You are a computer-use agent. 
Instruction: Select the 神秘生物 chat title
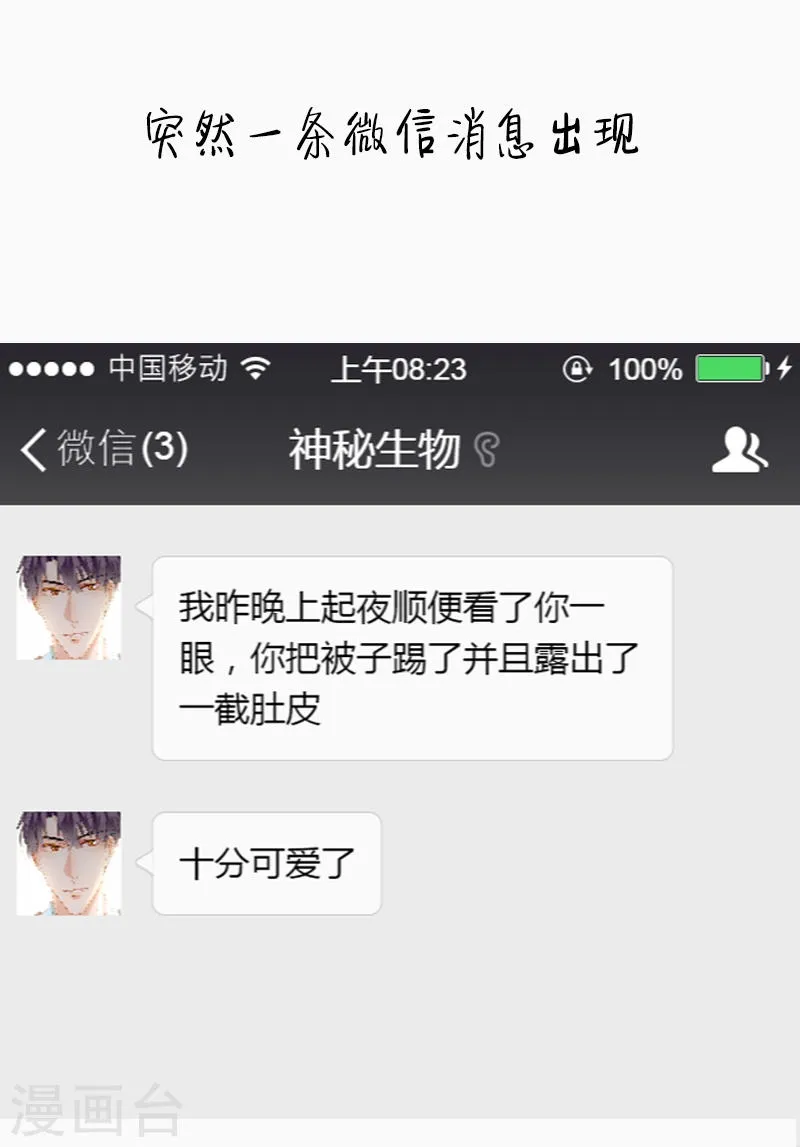374,449
